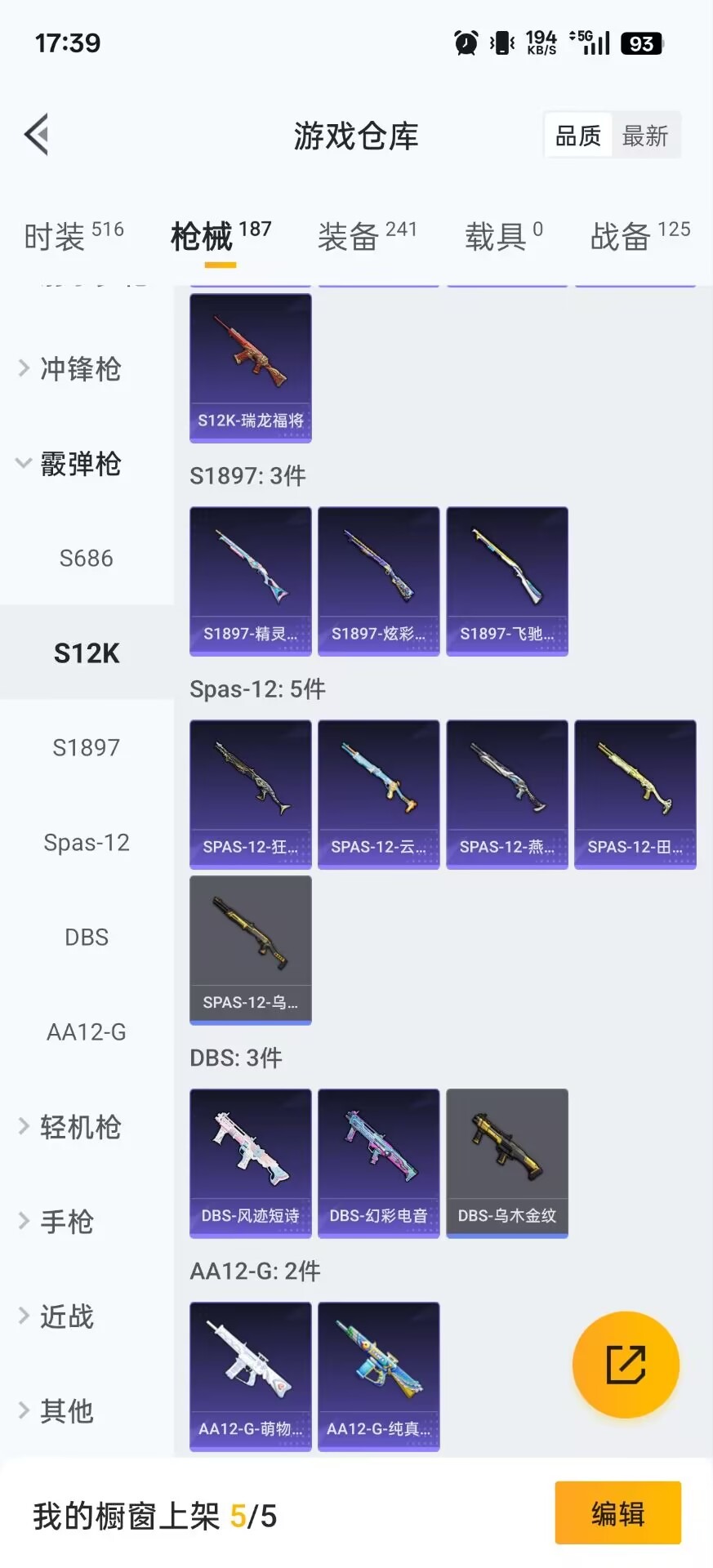Select AA12-G in the sidebar

pyautogui.click(x=86, y=1032)
